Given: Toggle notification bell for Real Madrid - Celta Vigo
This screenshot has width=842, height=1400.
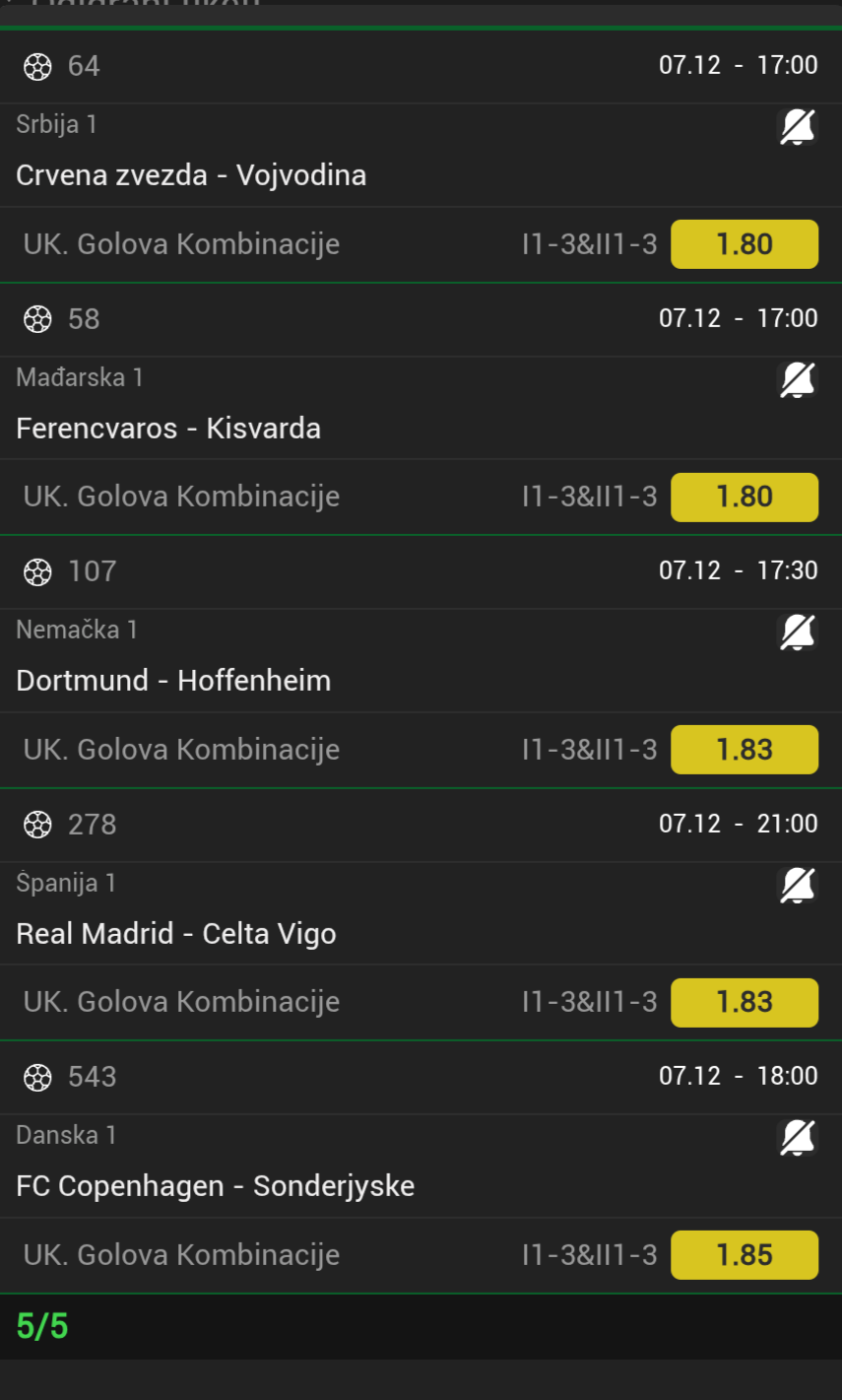Looking at the screenshot, I should pos(797,886).
